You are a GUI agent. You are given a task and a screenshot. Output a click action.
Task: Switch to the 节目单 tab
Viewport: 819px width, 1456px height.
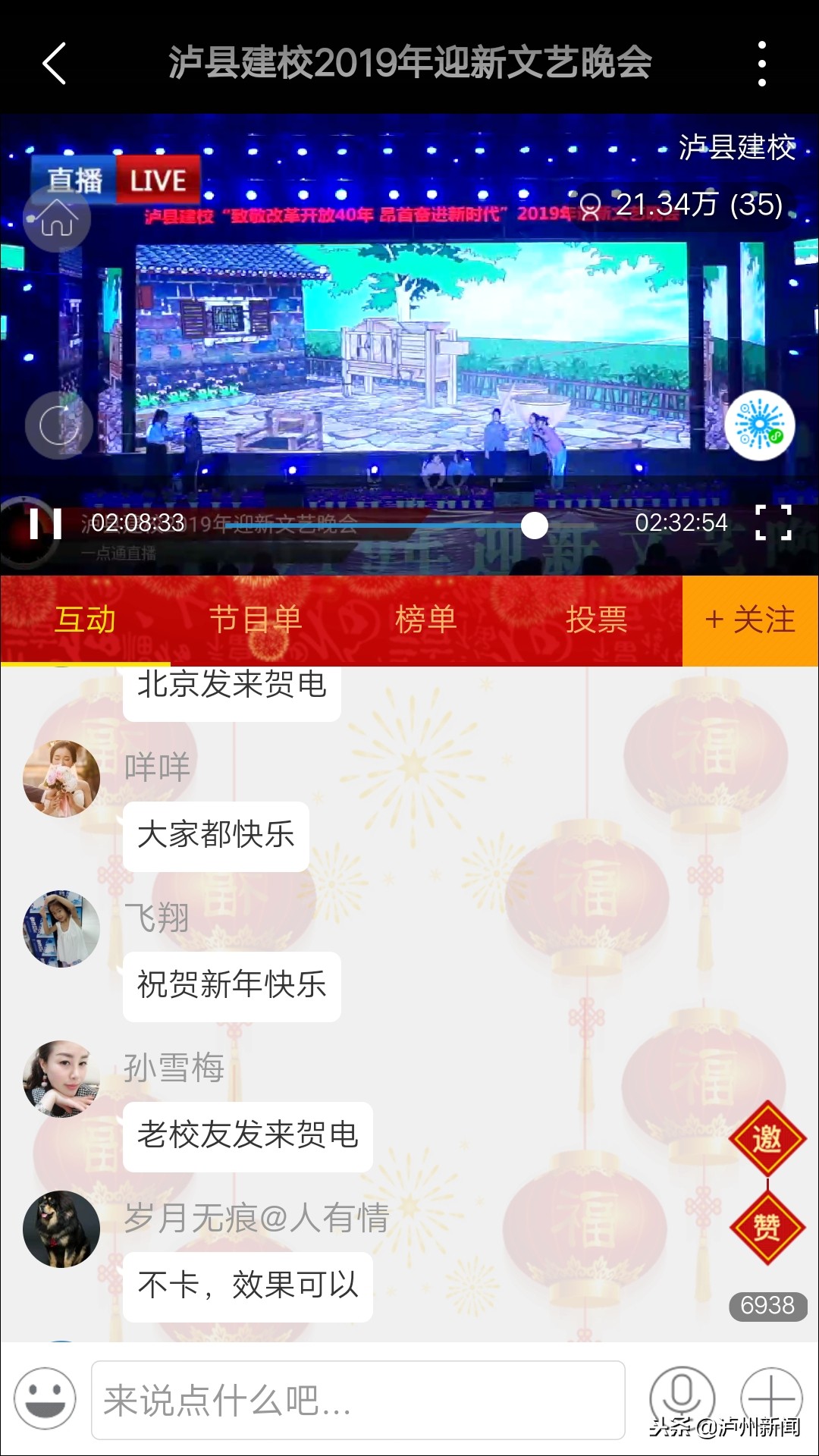pyautogui.click(x=256, y=620)
